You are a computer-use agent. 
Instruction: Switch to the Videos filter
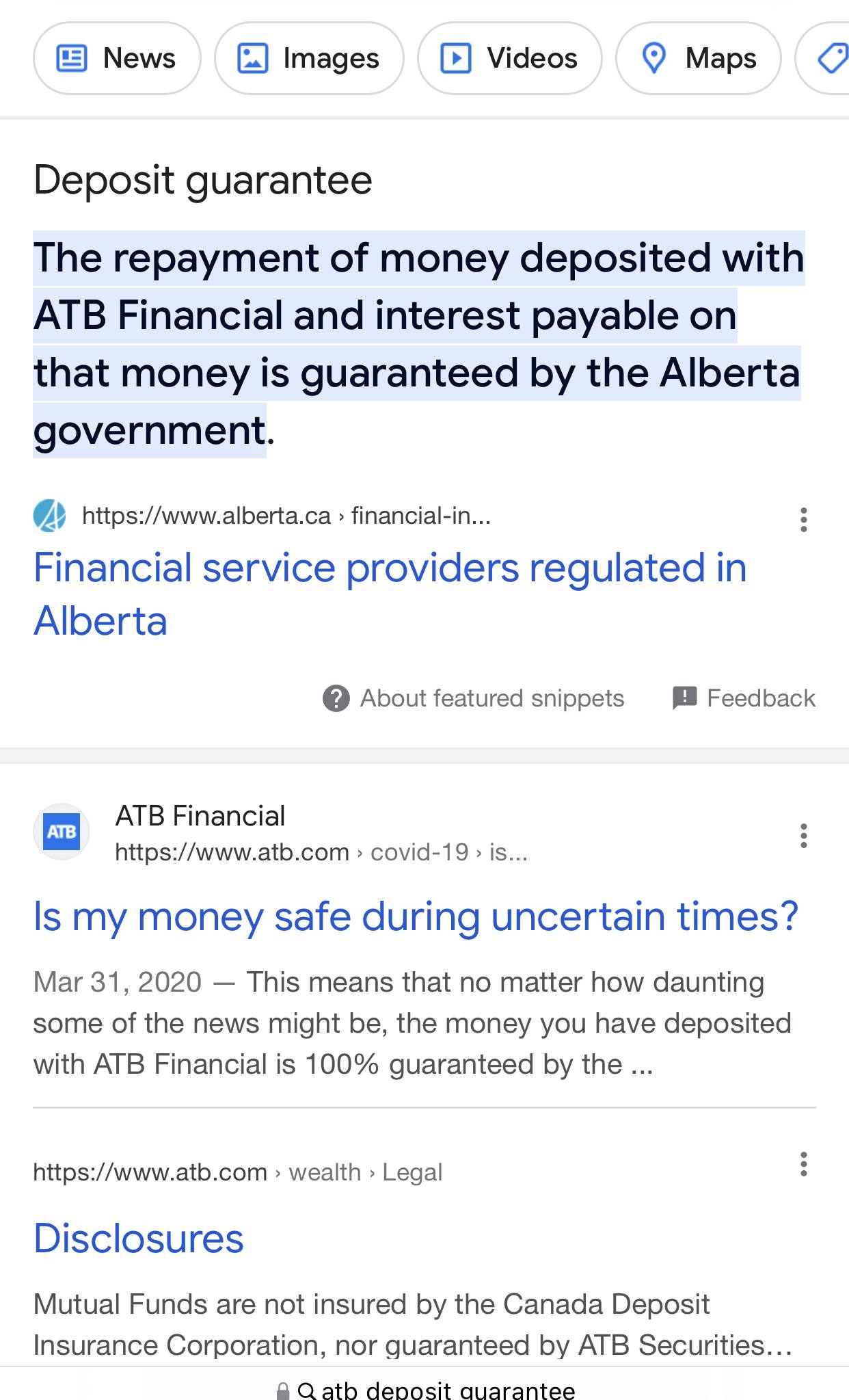(510, 58)
